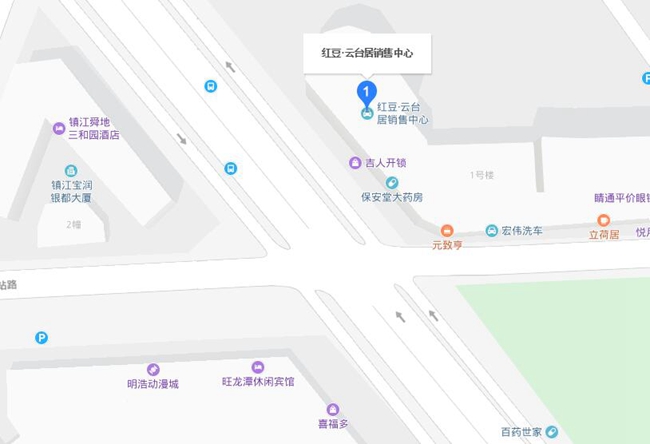Open the 红豆·云台居销售中心 info label
This screenshot has height=444, width=650.
[366, 54]
